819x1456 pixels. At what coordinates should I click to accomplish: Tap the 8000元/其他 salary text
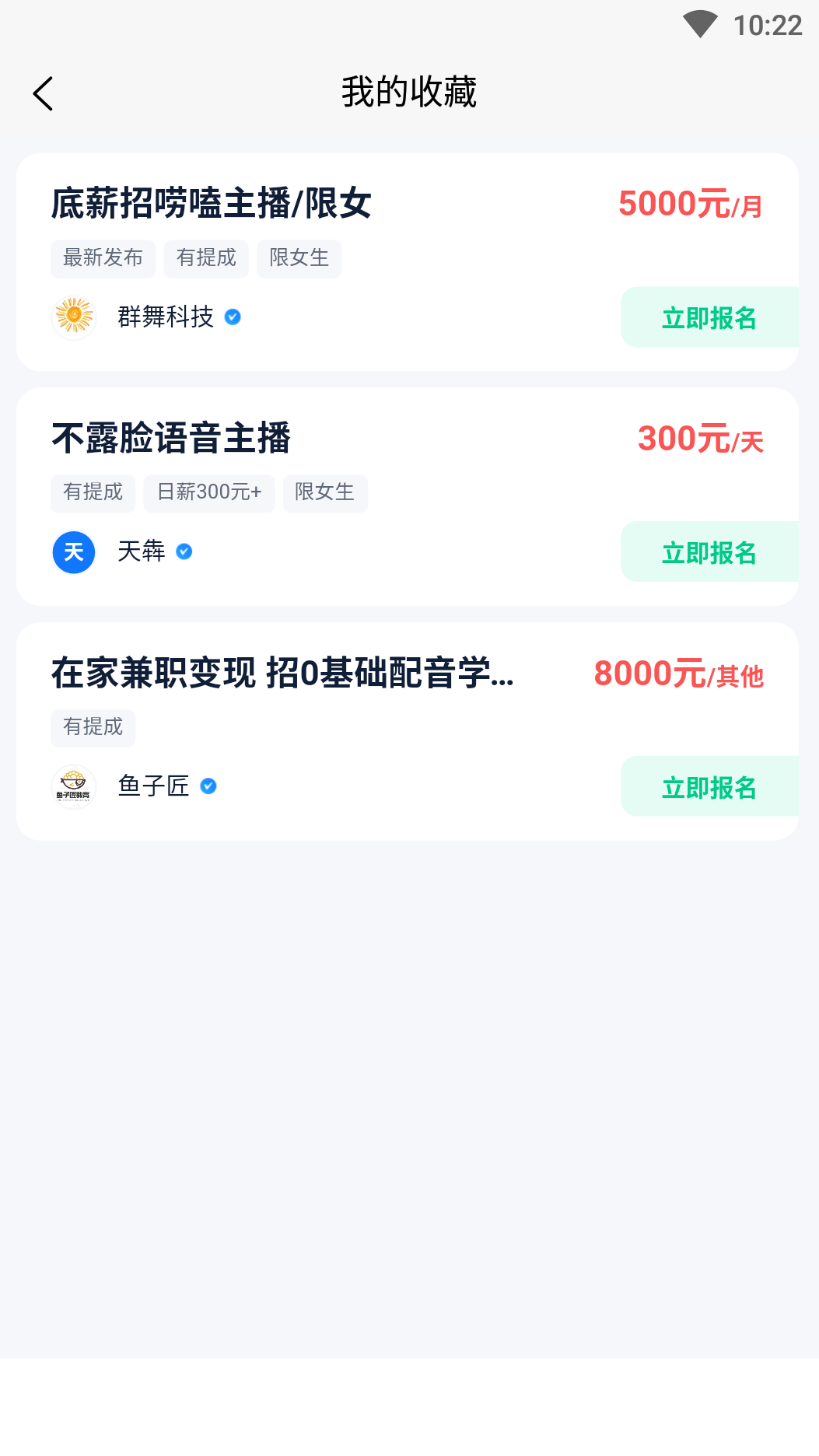677,675
